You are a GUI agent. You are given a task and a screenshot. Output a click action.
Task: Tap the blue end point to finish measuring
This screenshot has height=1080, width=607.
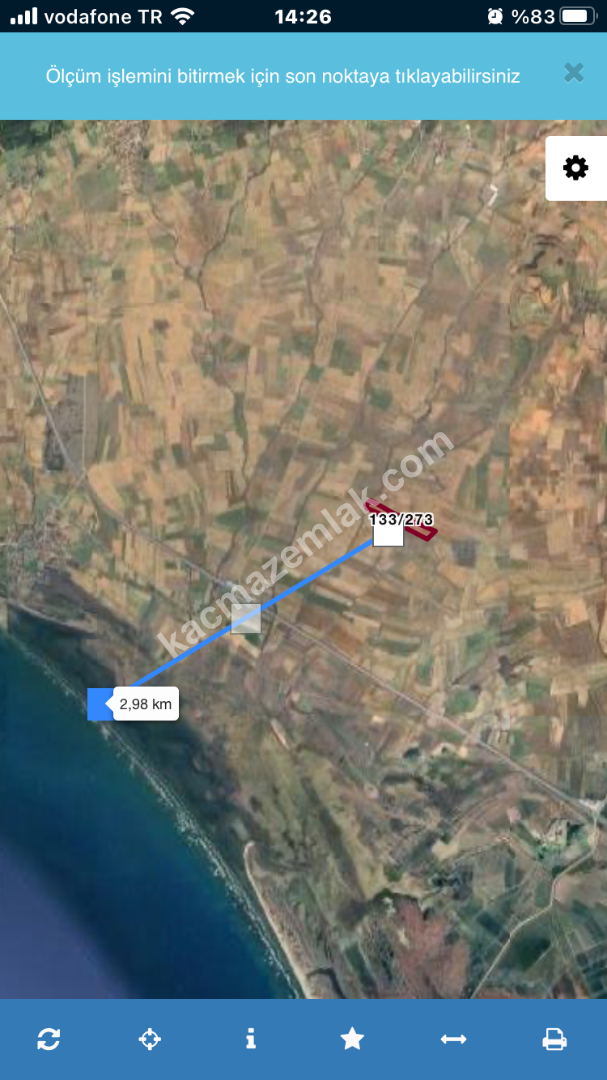tap(101, 704)
